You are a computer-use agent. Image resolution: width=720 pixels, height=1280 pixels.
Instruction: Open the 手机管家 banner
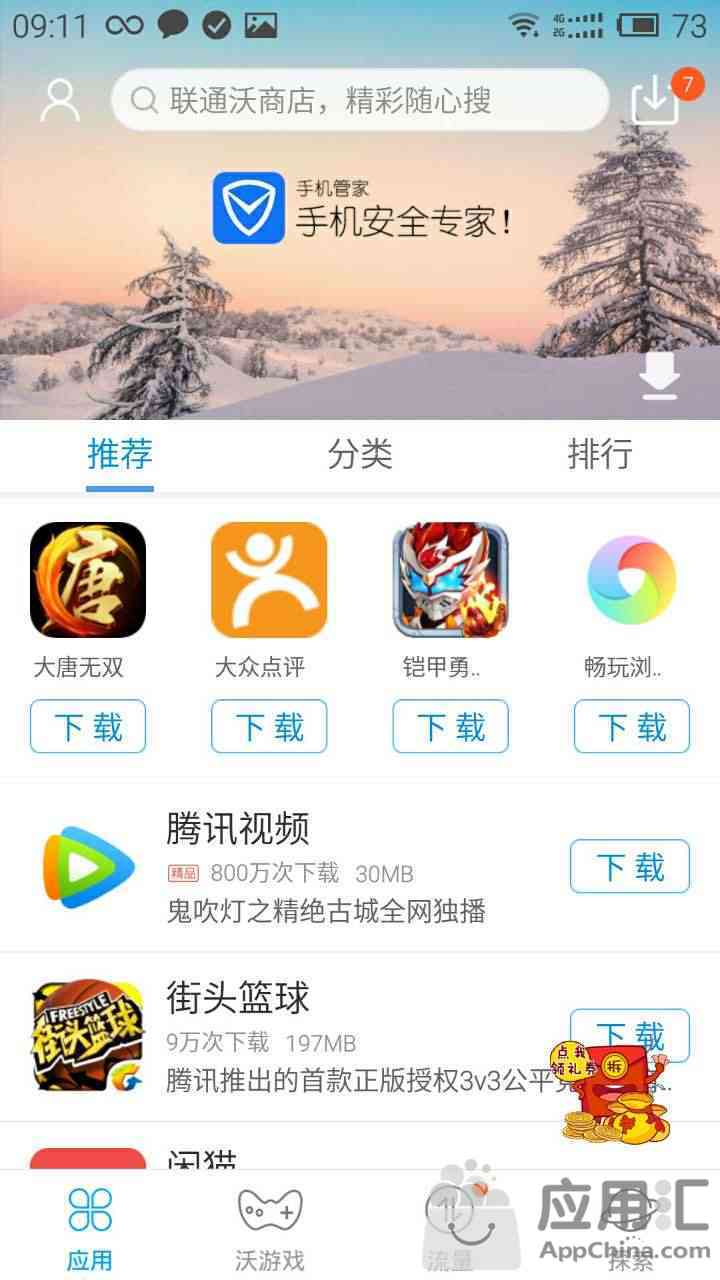[360, 210]
